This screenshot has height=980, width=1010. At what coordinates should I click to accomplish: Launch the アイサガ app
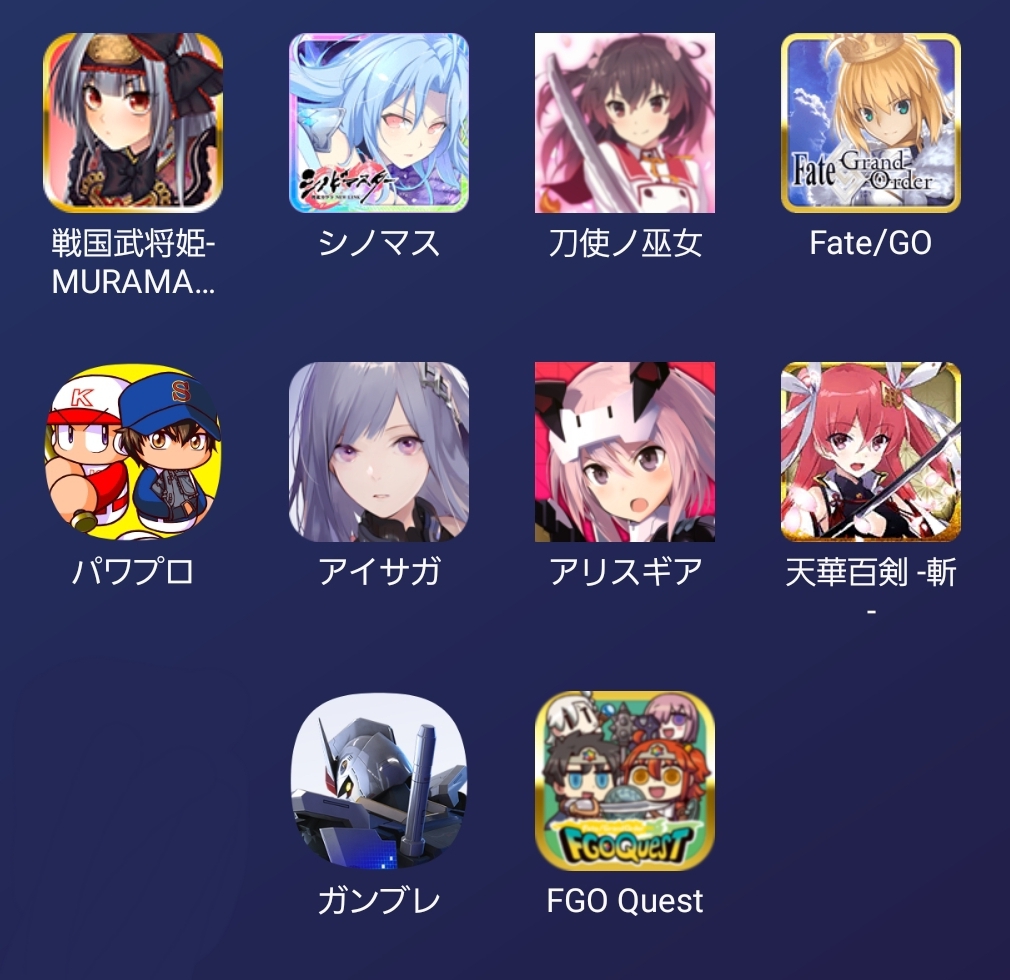point(379,450)
